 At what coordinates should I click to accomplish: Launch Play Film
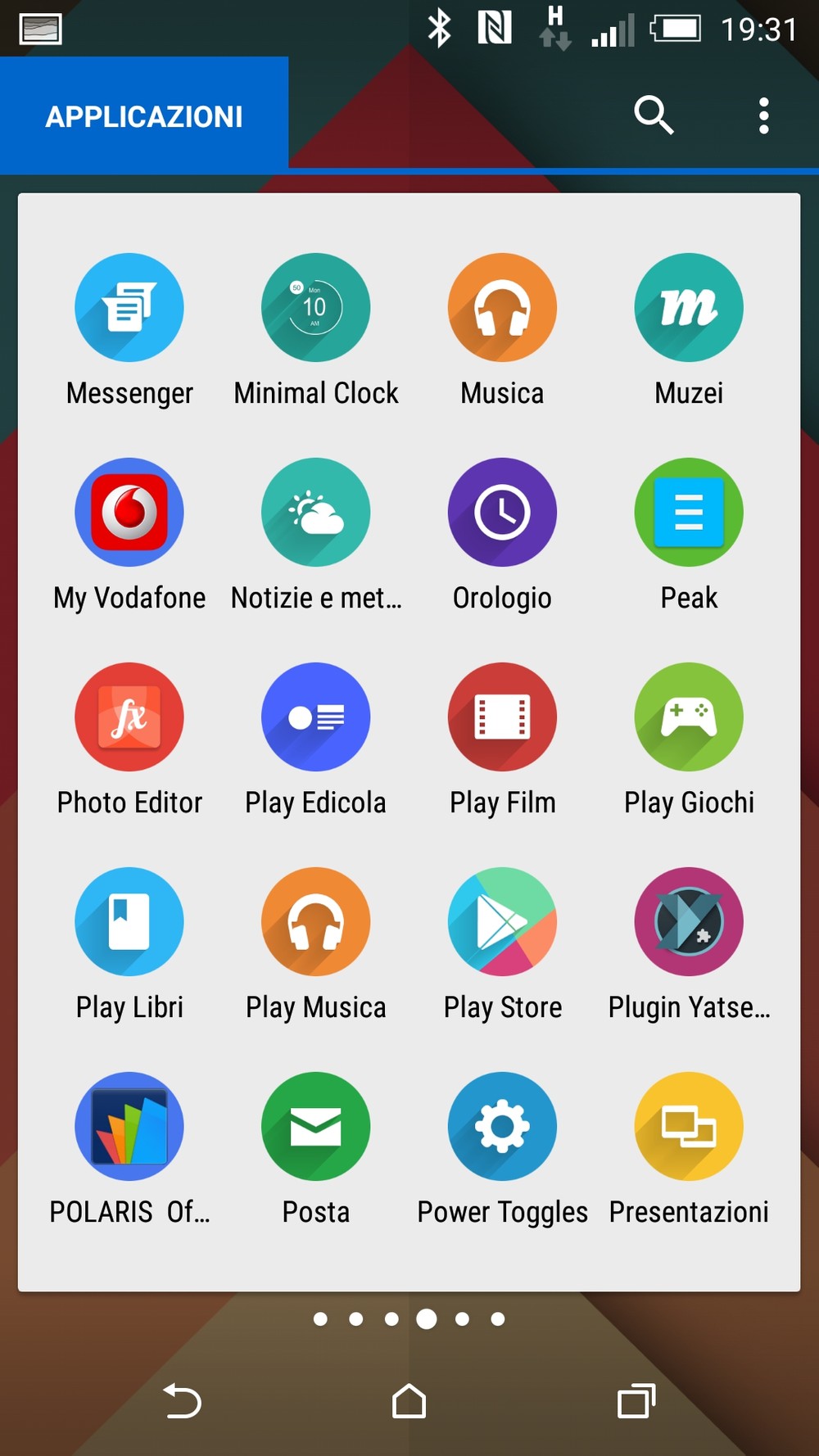coord(502,717)
